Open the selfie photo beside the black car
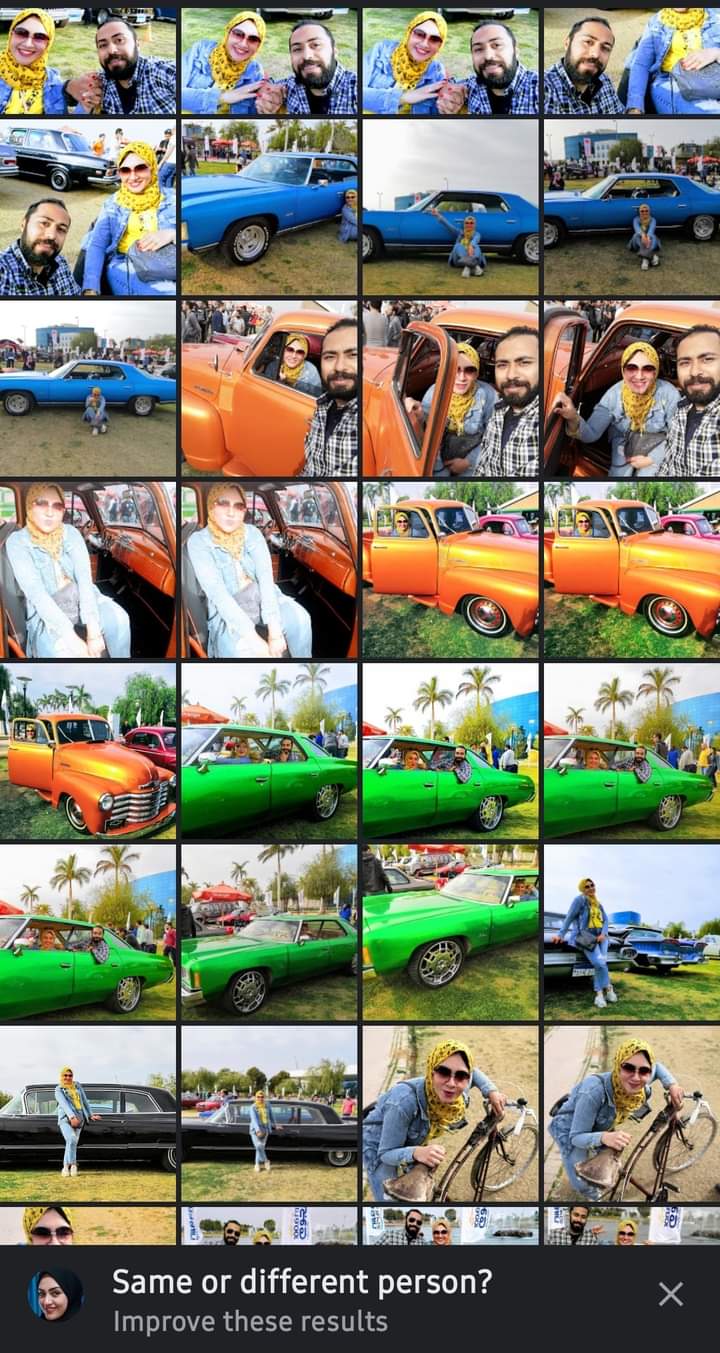The height and width of the screenshot is (1353, 720). 88,208
